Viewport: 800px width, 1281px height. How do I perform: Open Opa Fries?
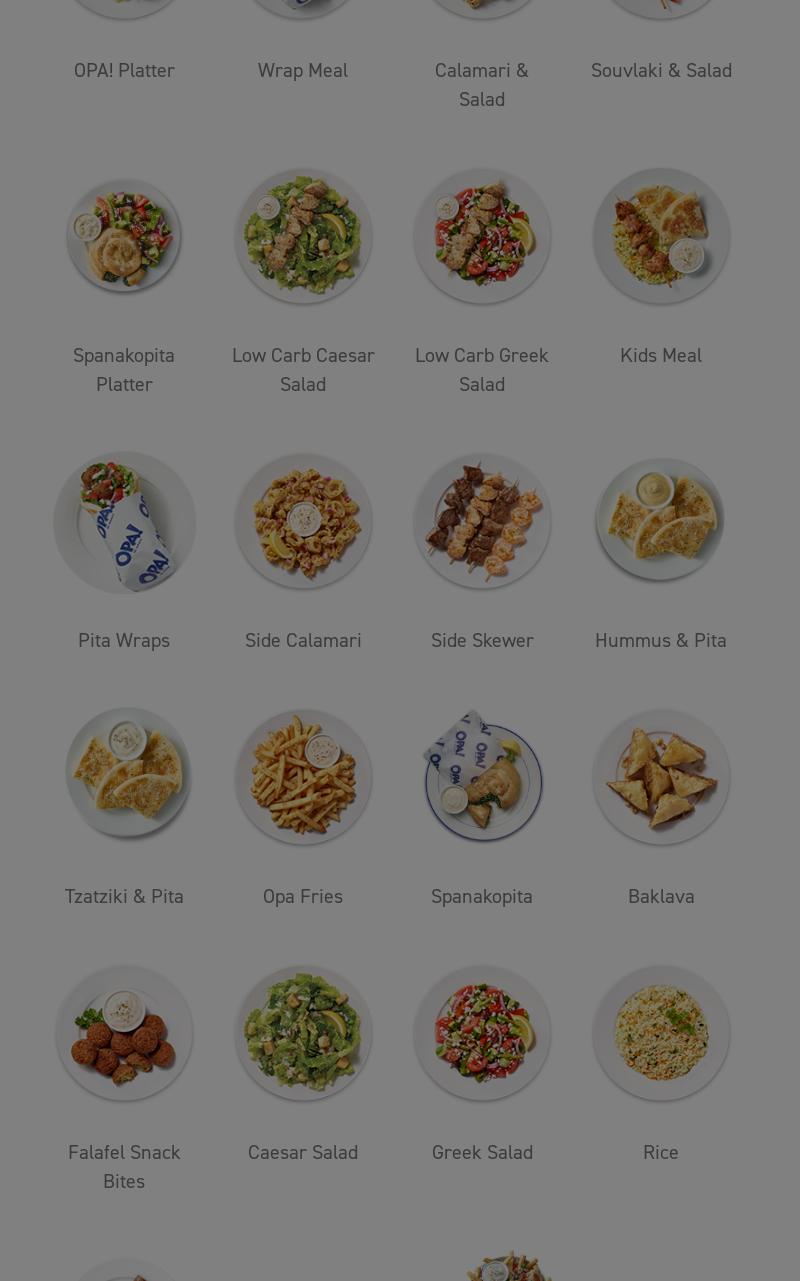(303, 777)
